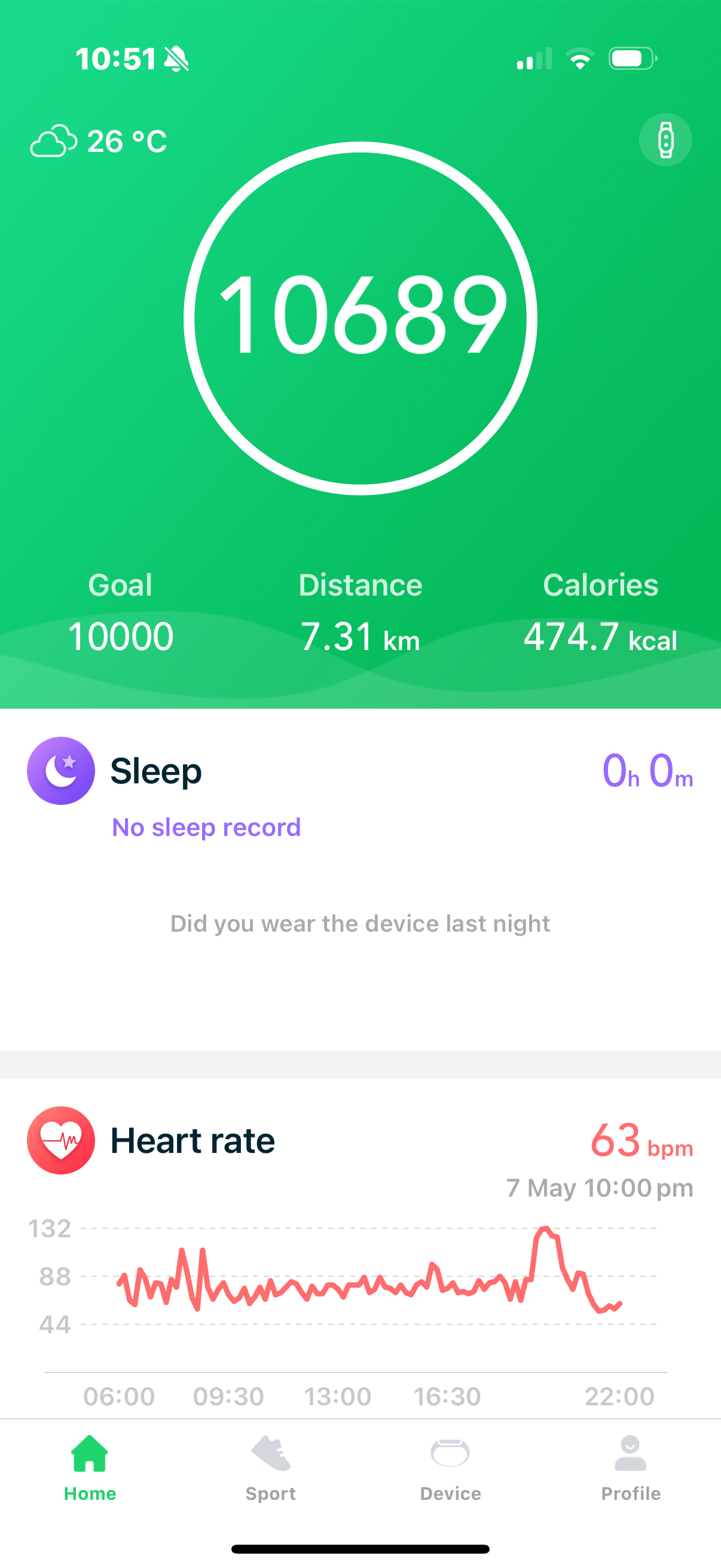
Task: Check the 26 °C weather widget
Action: tap(99, 141)
